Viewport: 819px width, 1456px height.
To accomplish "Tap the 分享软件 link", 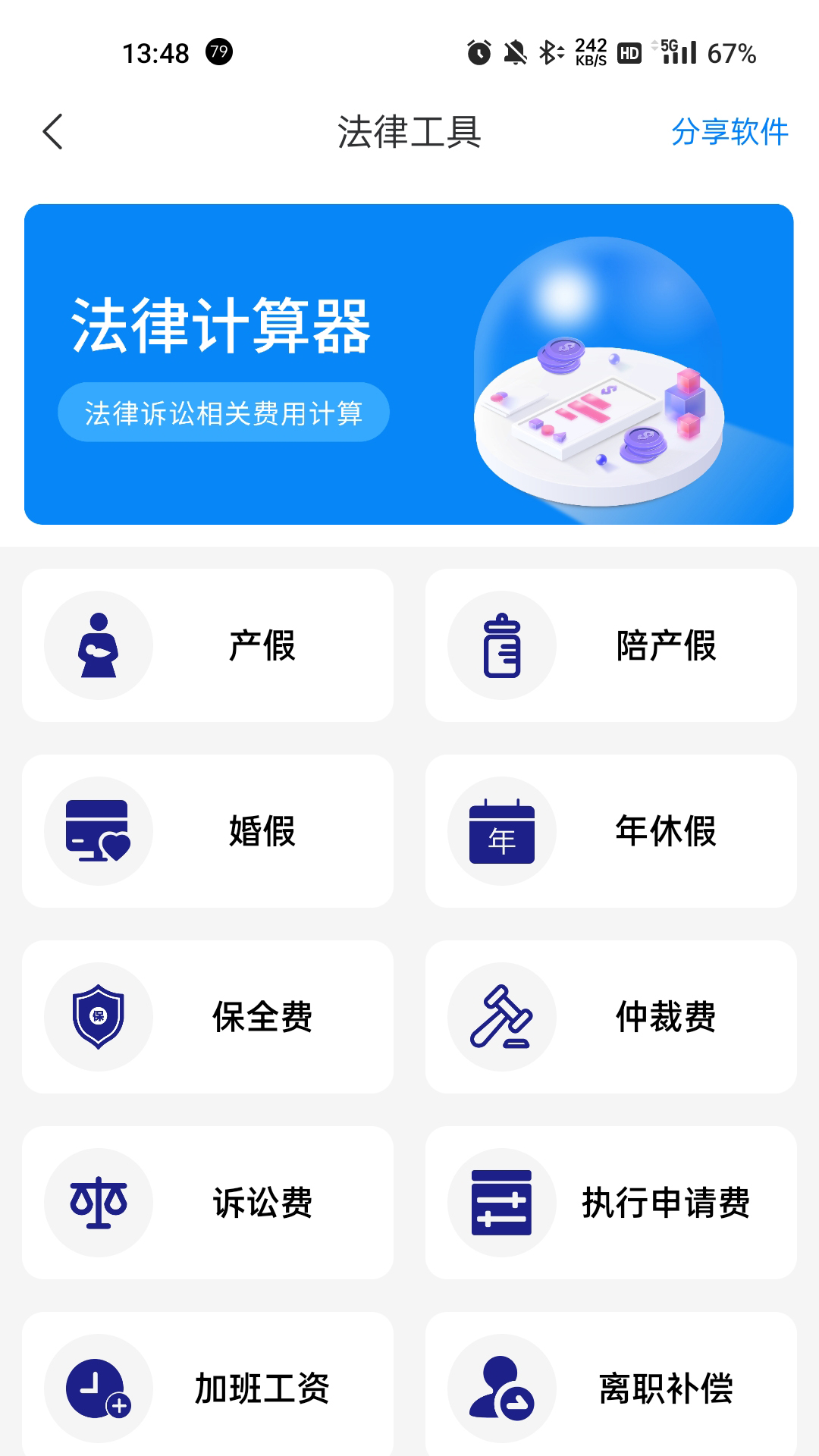I will (x=729, y=132).
